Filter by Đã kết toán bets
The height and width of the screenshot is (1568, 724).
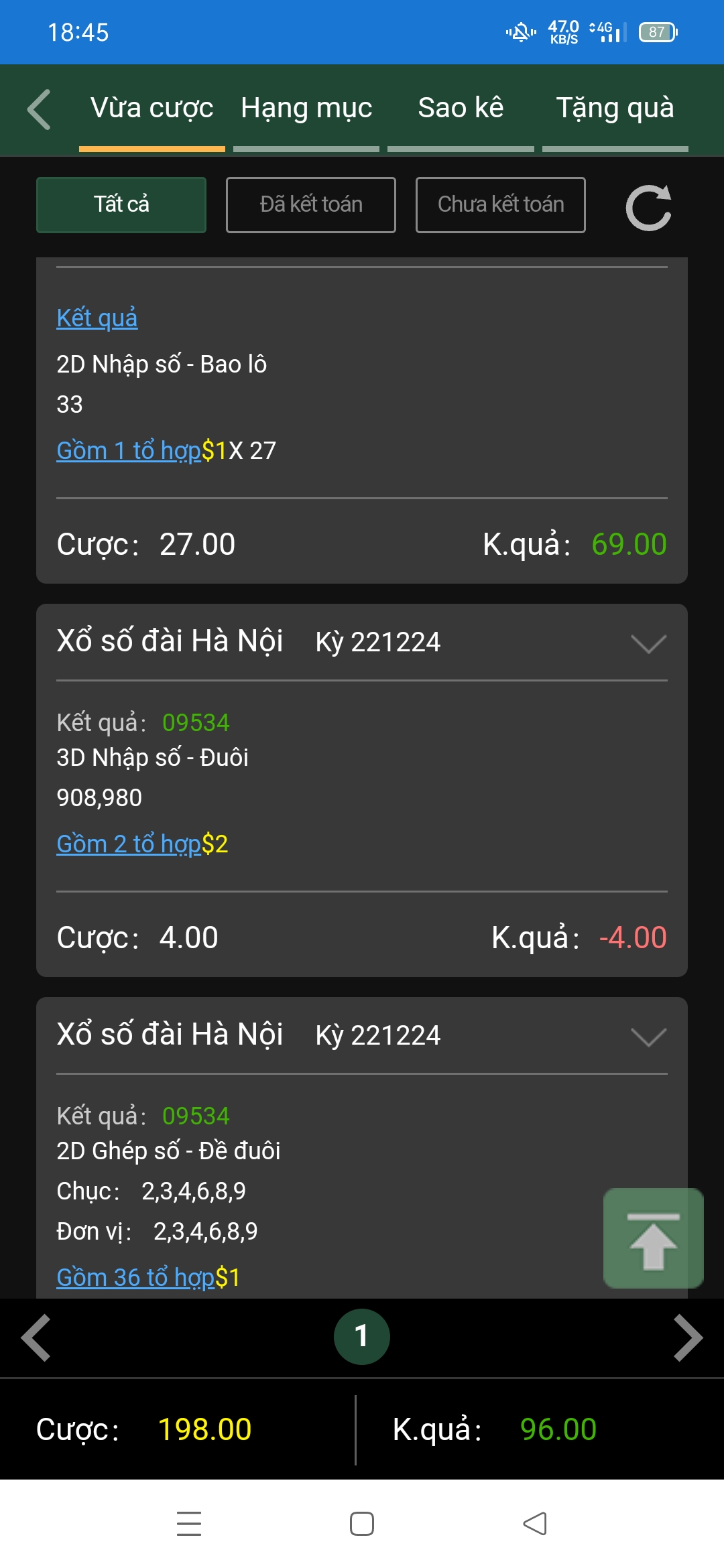[x=311, y=205]
